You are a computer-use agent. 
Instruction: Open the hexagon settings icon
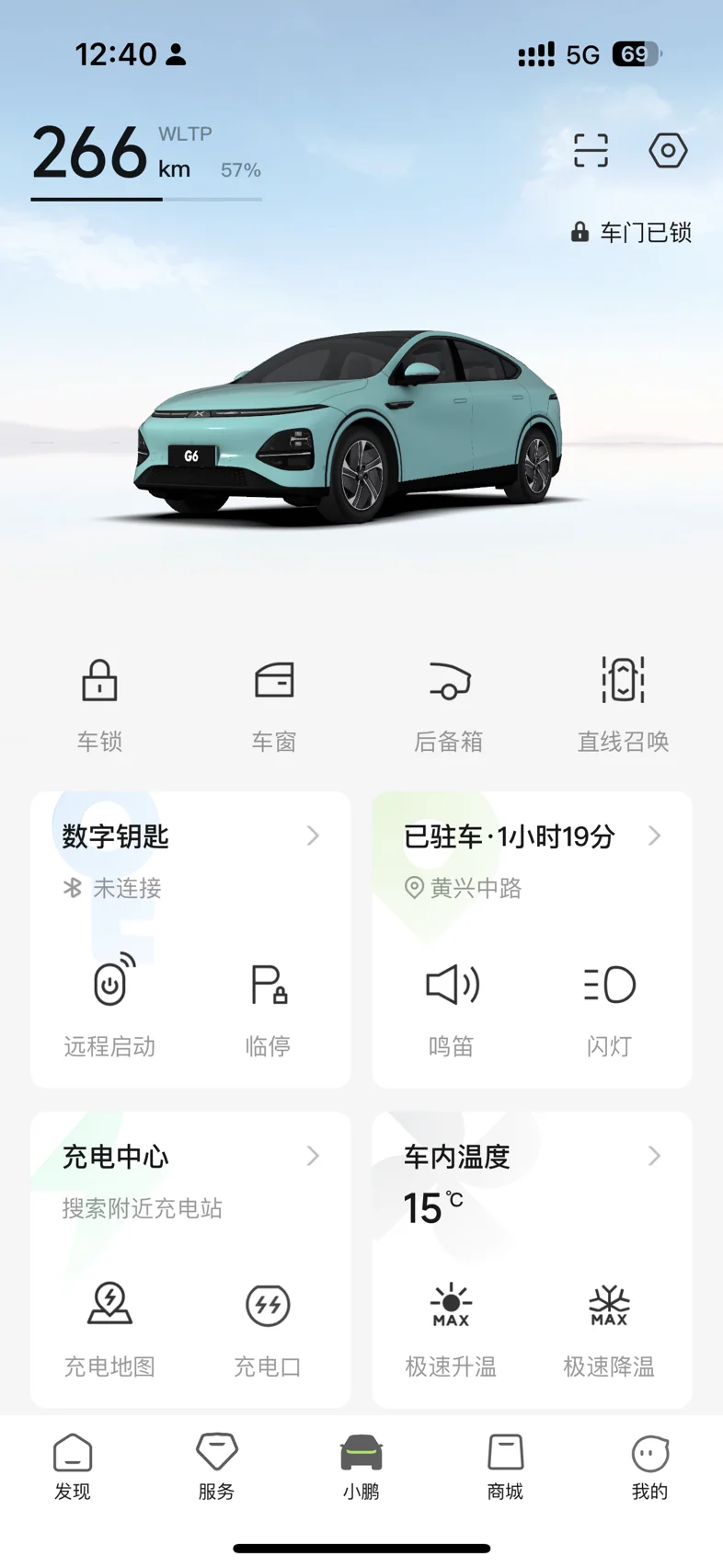tap(668, 150)
